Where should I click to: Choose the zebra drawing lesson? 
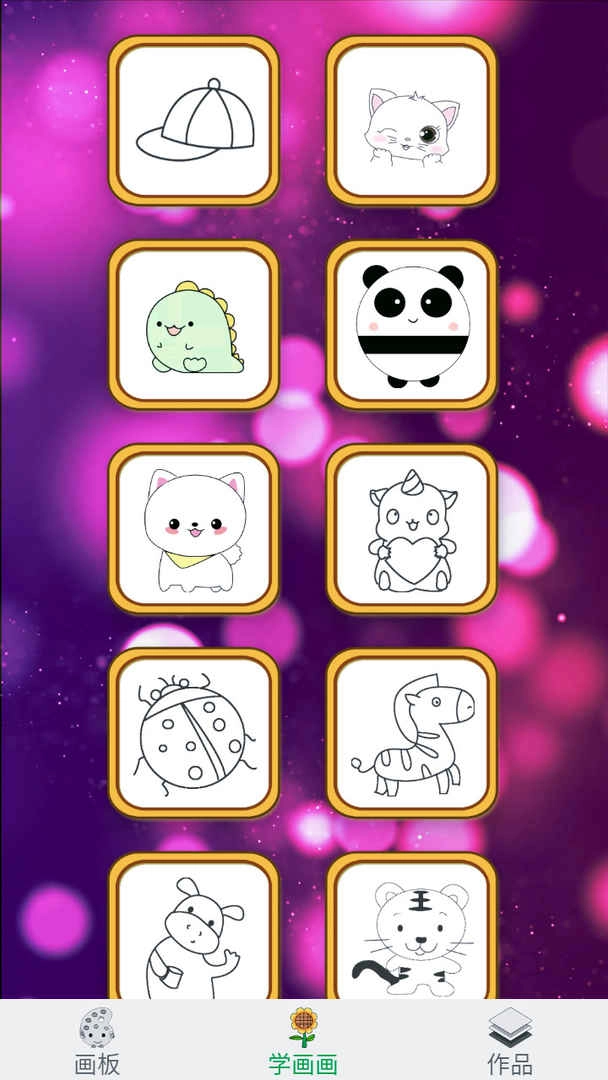coord(411,733)
